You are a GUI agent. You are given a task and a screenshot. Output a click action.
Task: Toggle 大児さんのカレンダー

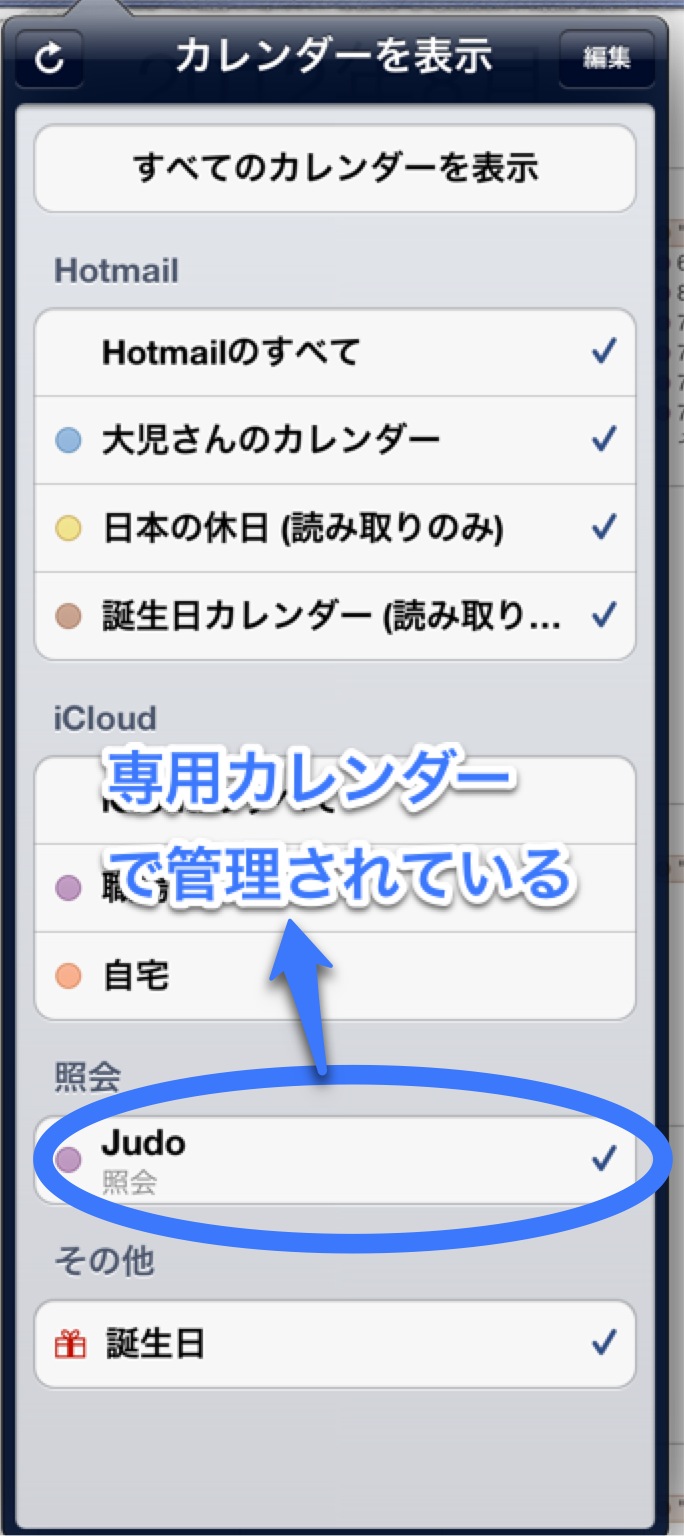click(335, 440)
